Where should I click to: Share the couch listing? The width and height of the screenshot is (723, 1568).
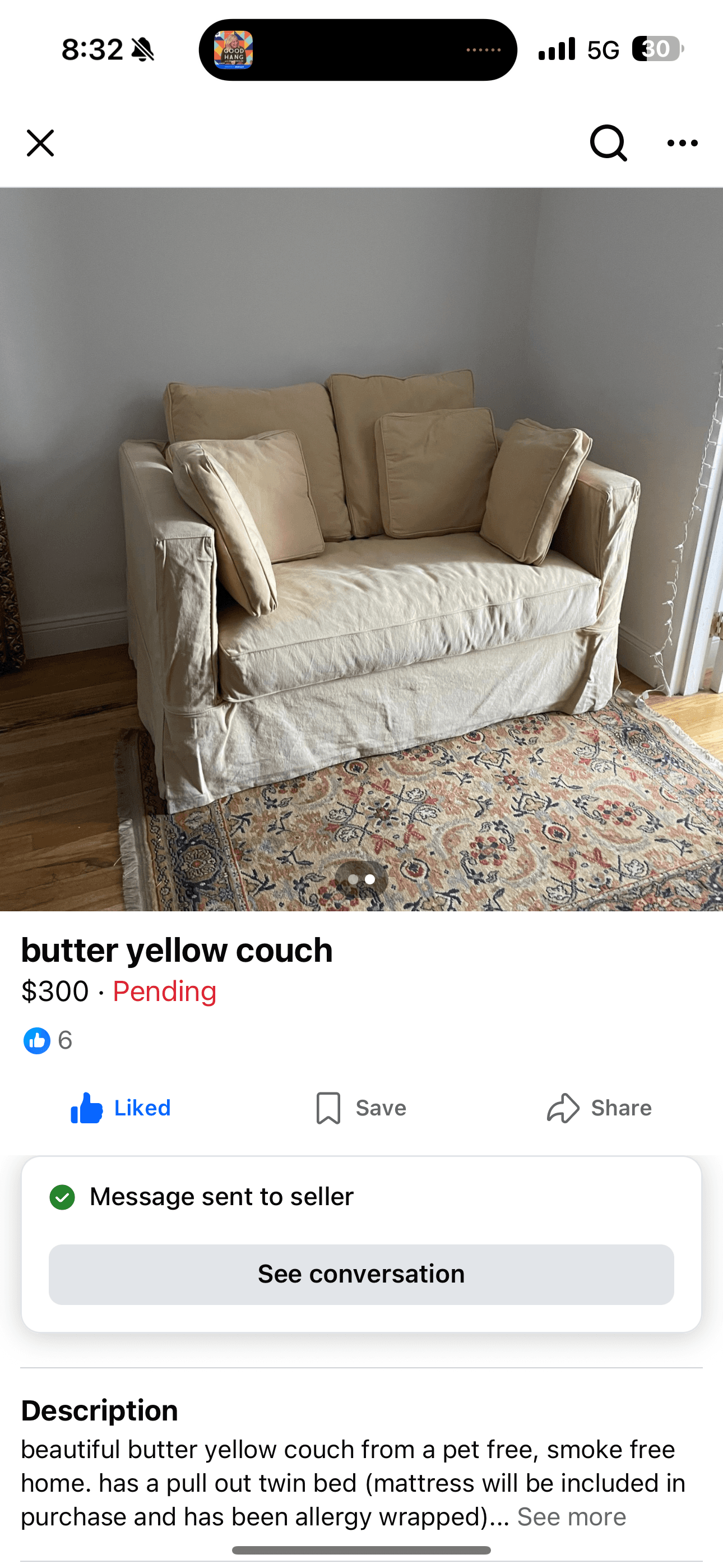click(600, 1108)
